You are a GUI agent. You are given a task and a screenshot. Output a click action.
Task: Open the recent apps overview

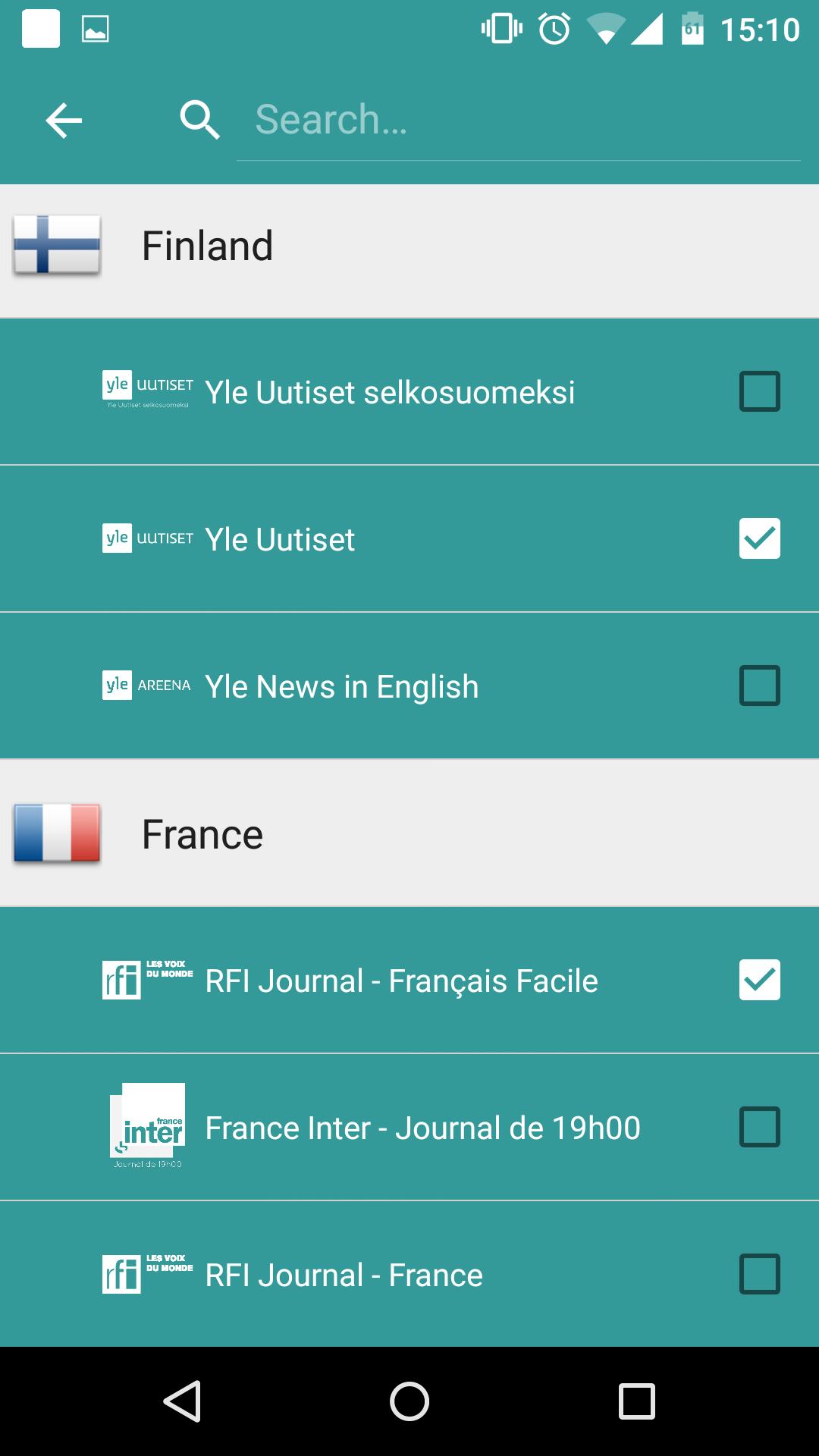click(636, 1401)
